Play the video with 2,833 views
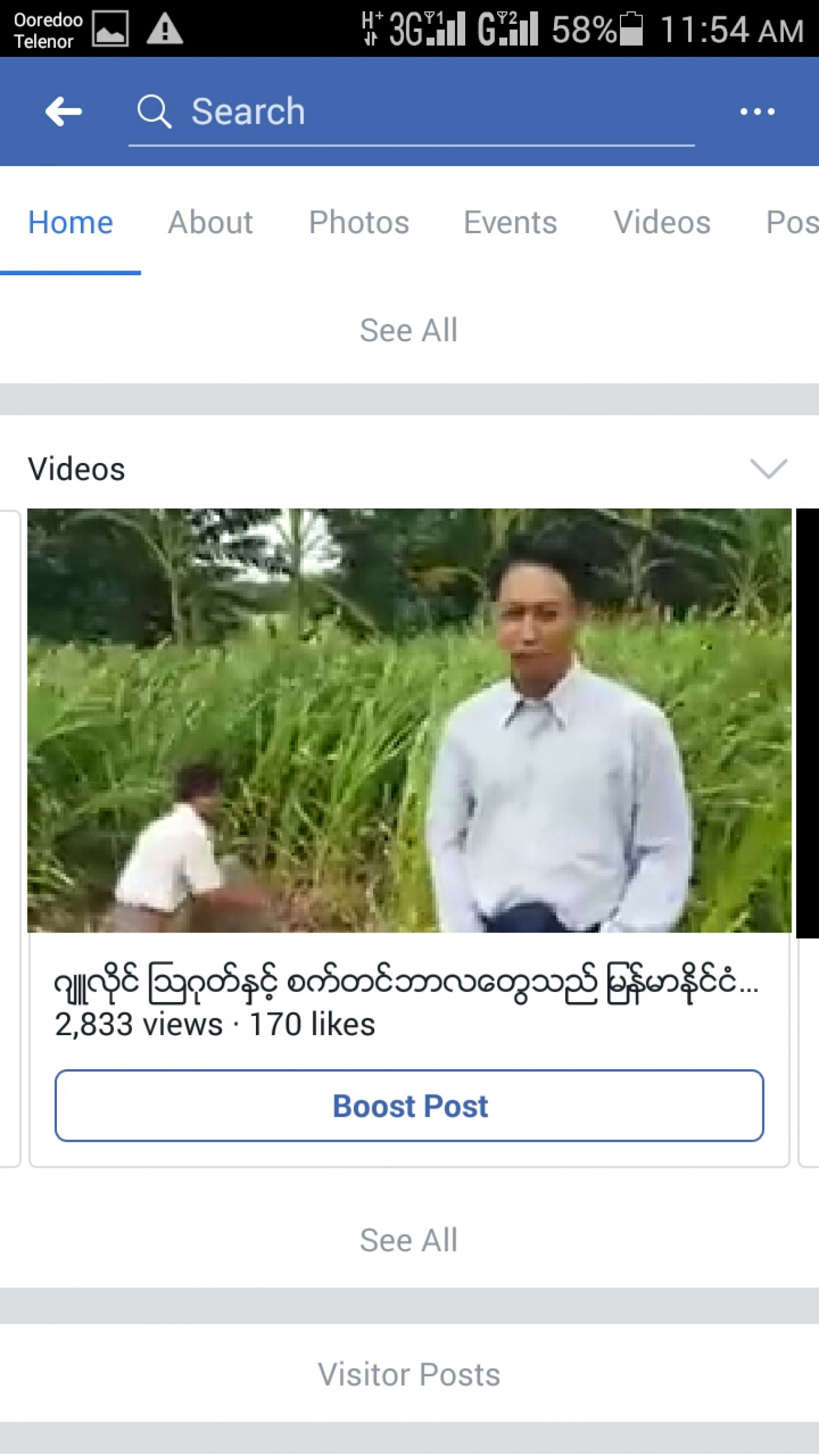819x1456 pixels. tap(409, 720)
